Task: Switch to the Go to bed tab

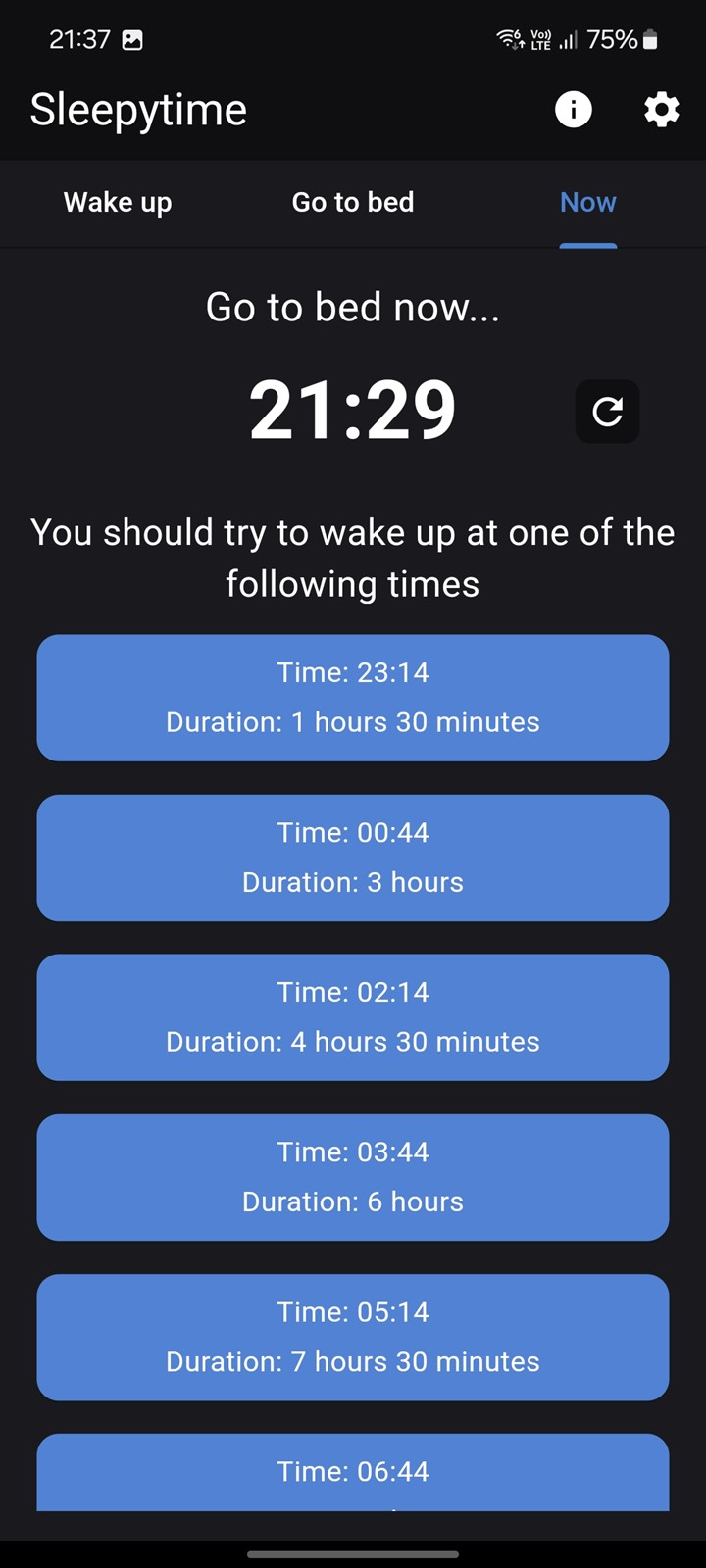Action: (x=353, y=203)
